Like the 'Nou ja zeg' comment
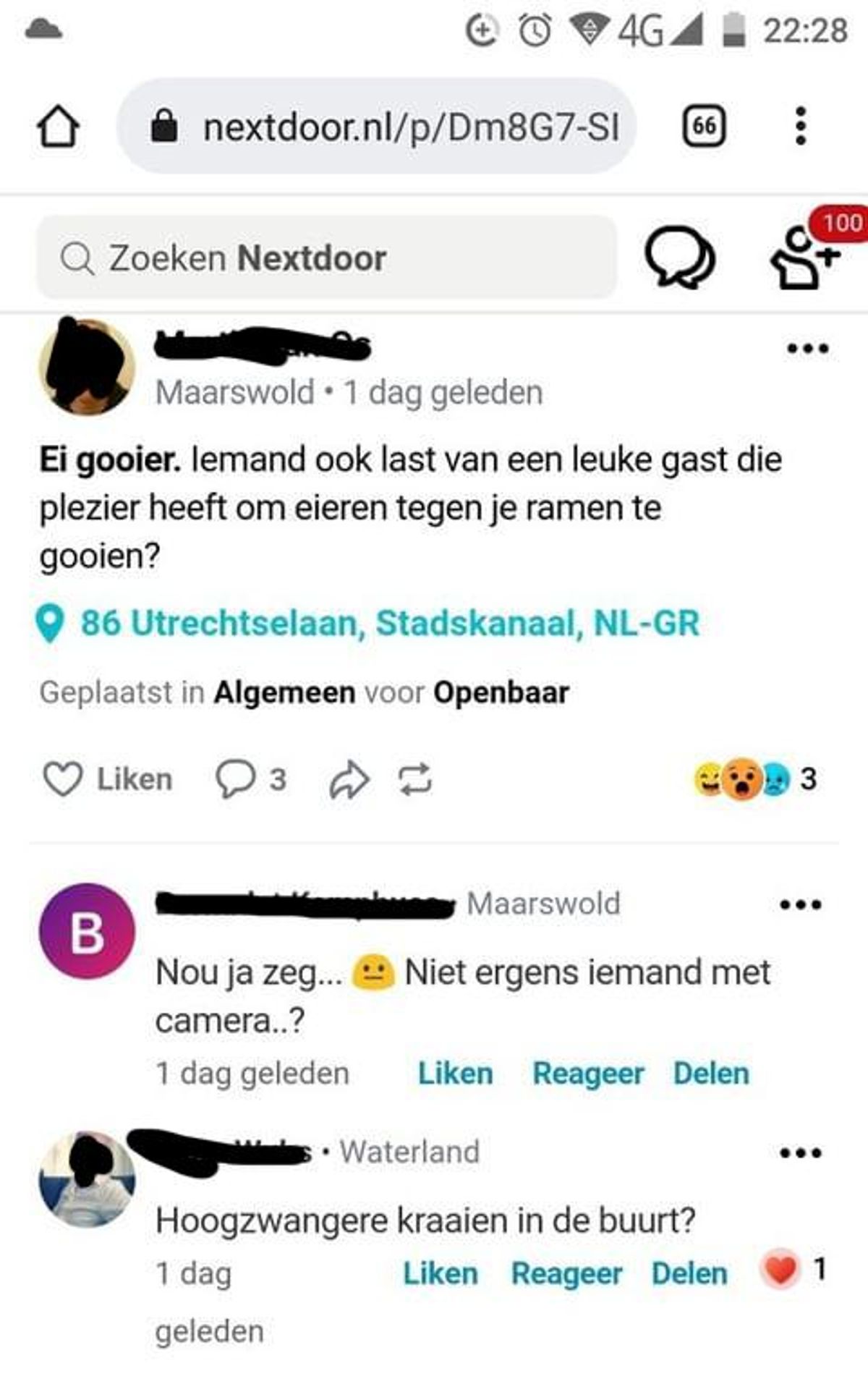 (456, 1074)
